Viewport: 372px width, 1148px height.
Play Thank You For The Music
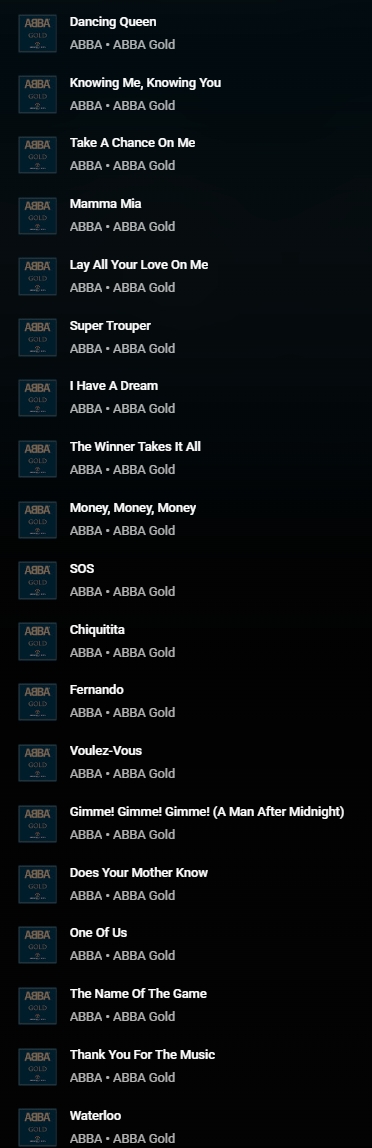186,1066
